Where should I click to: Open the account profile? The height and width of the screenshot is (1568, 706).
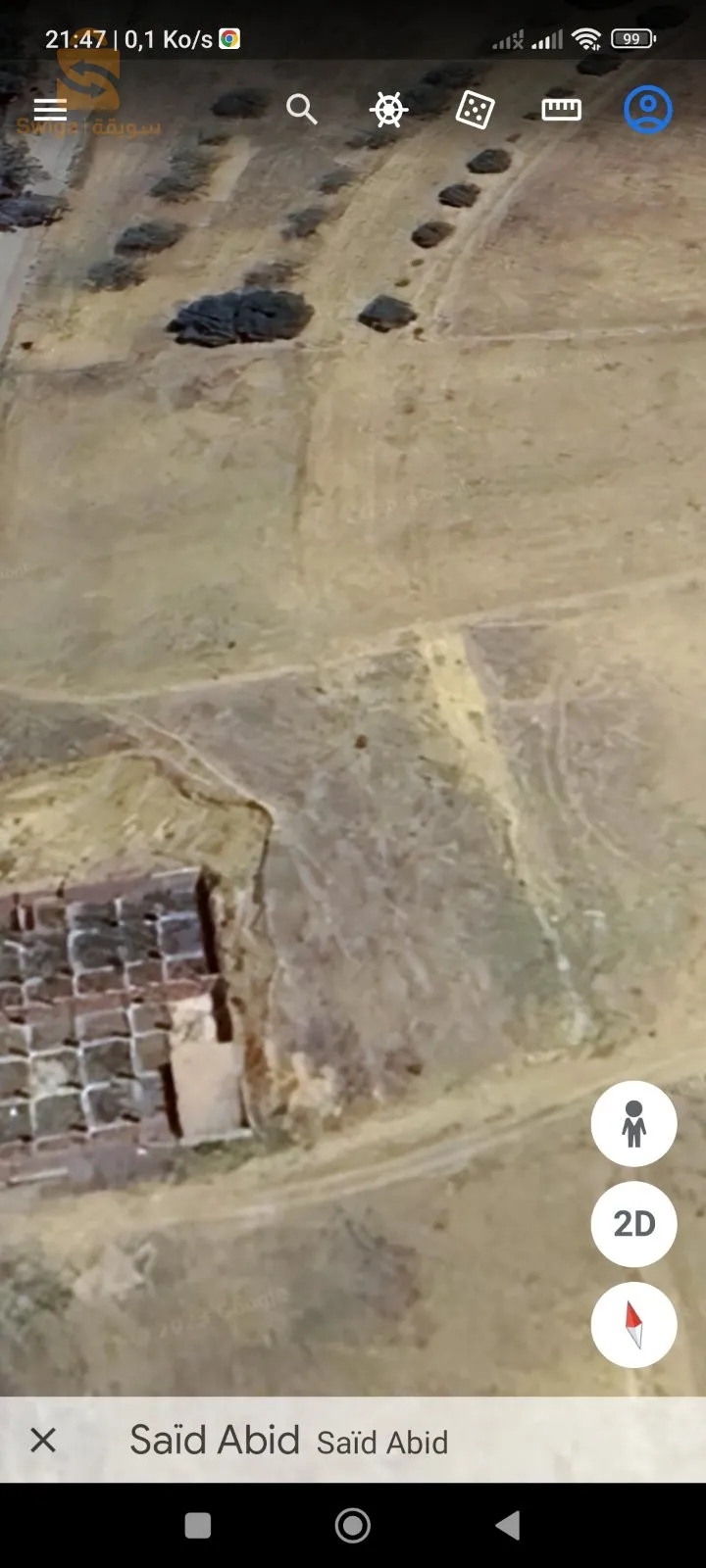pyautogui.click(x=648, y=109)
